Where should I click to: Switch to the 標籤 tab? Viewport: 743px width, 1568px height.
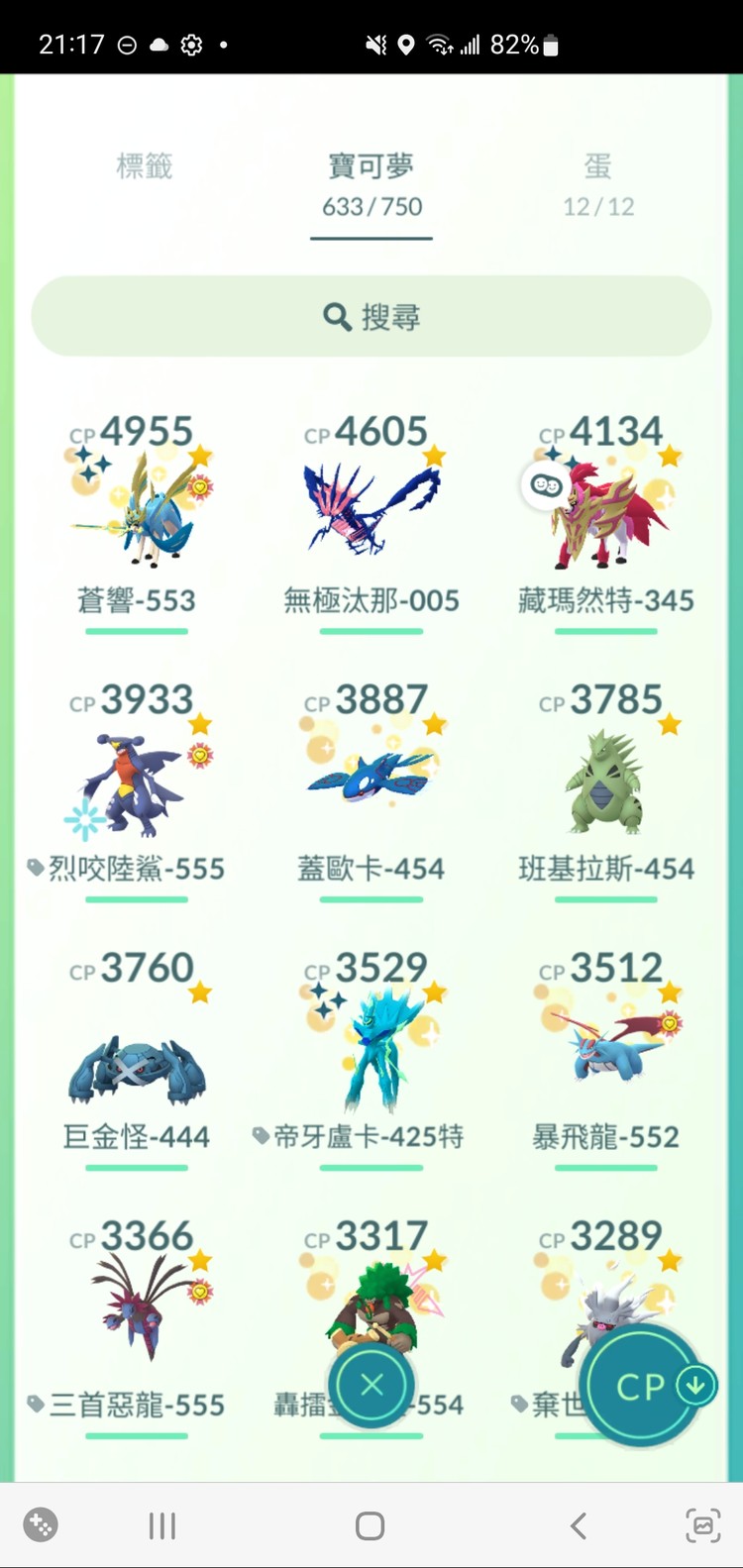(145, 166)
